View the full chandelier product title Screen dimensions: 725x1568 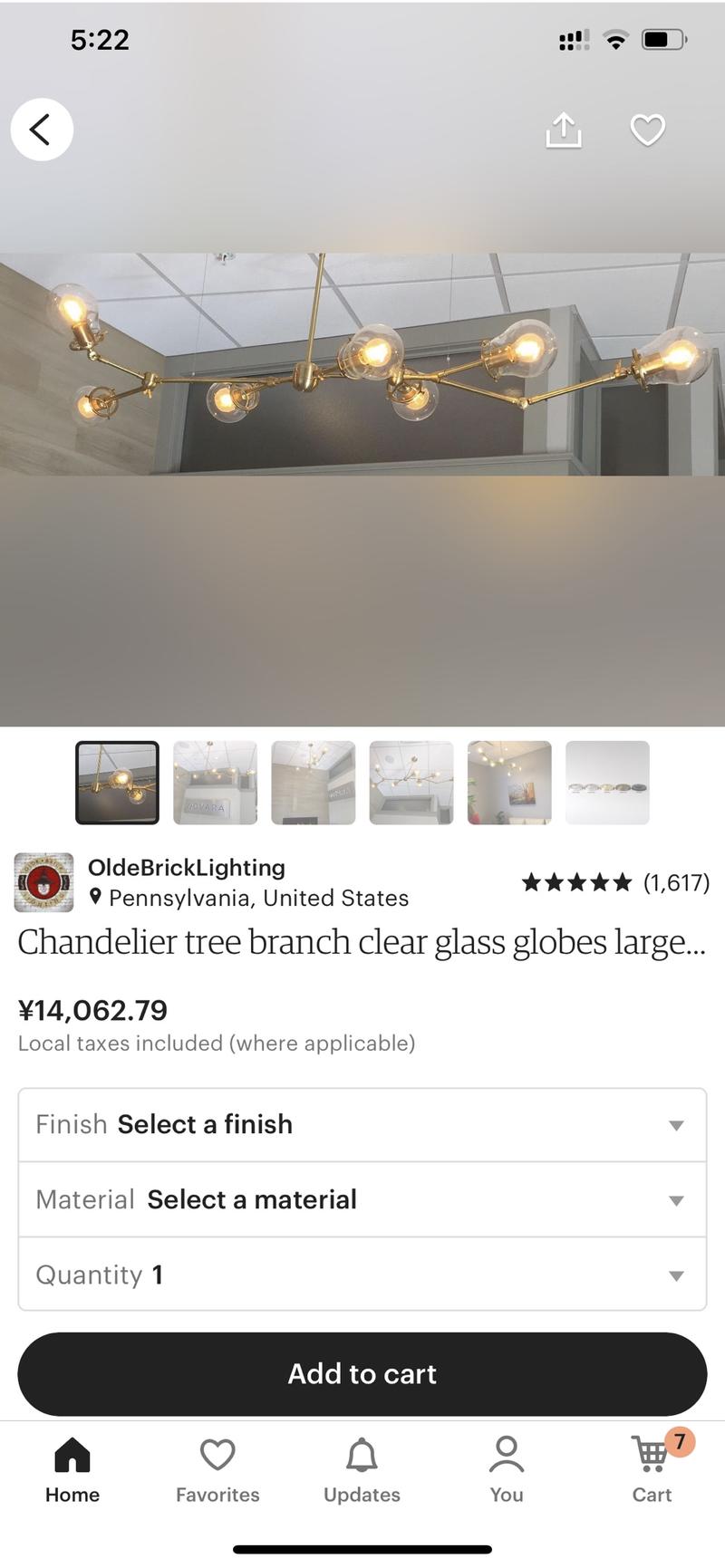click(x=362, y=942)
